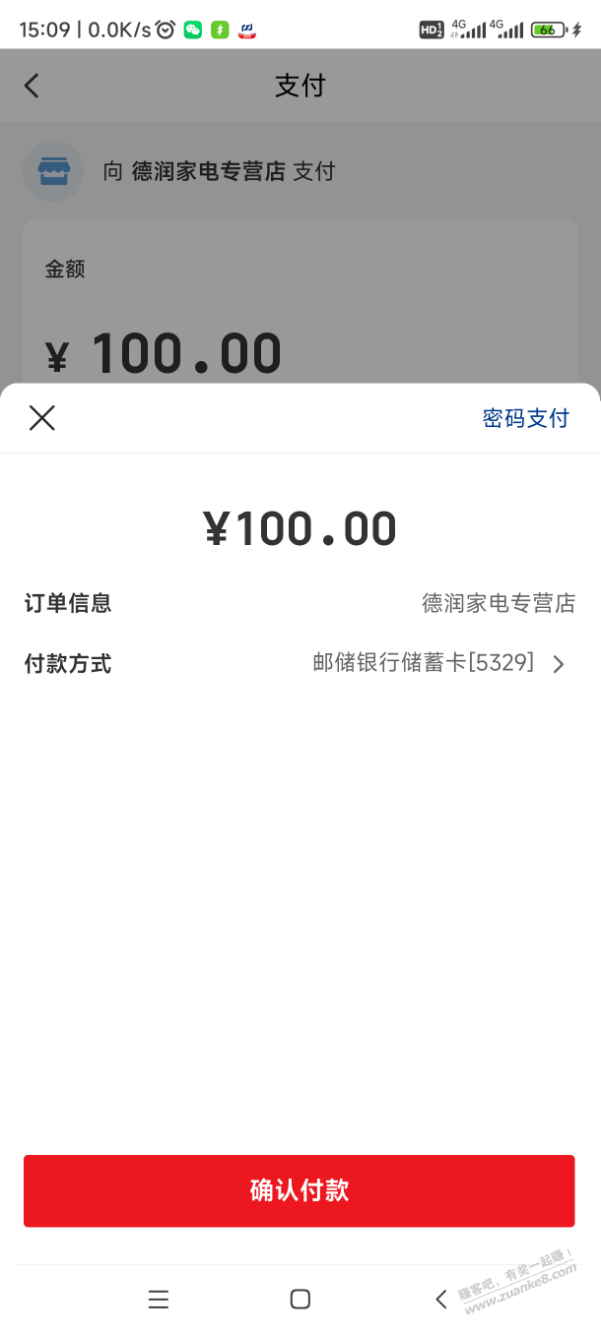Screen dimensions: 601x1334
Task: Open the recent apps menu button
Action: click(x=158, y=1299)
